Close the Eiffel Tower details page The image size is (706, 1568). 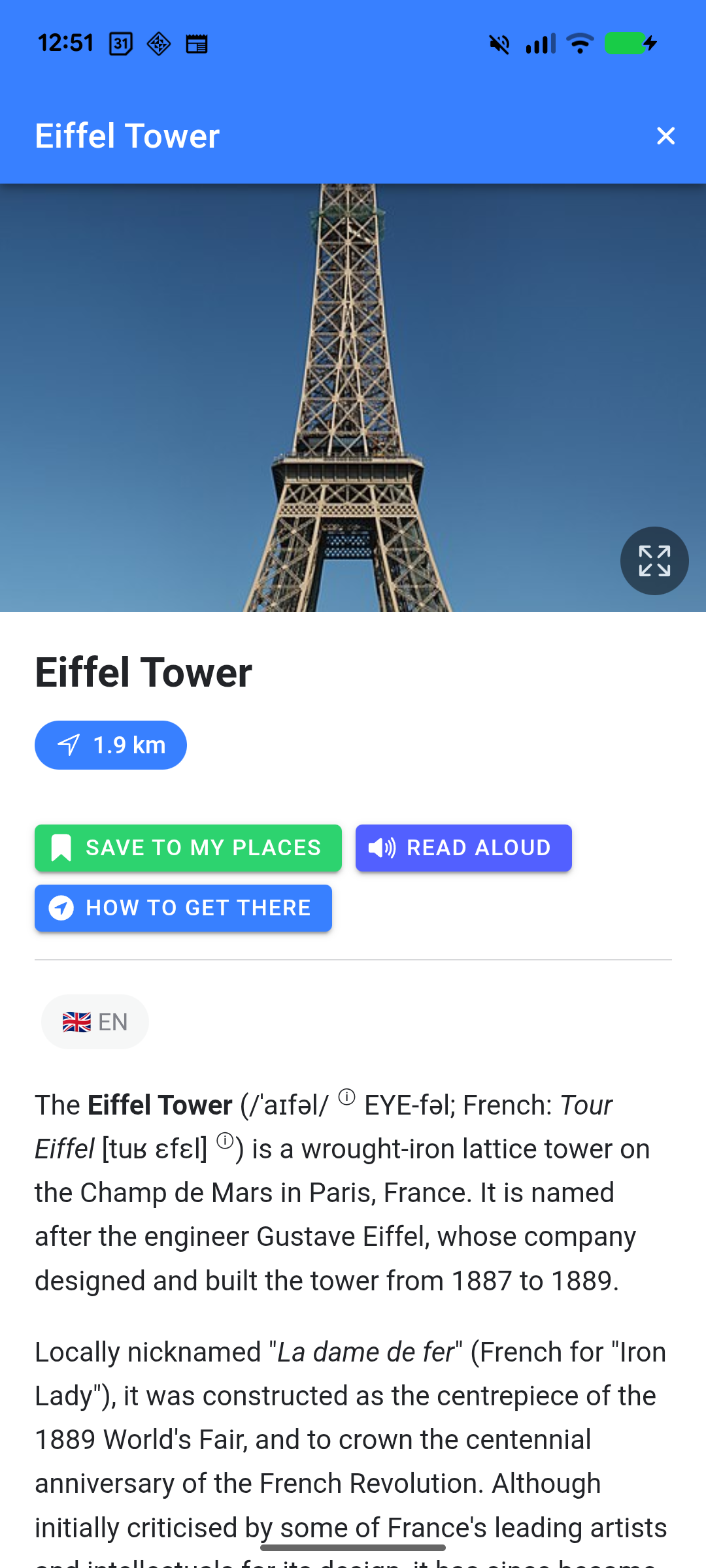(665, 136)
